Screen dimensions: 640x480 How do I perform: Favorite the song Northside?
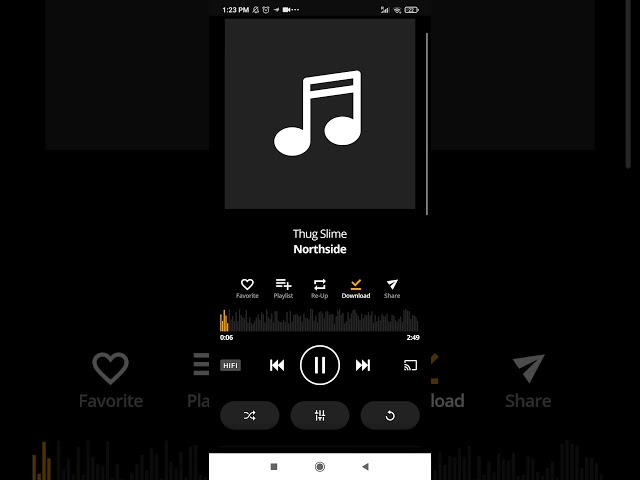point(247,288)
